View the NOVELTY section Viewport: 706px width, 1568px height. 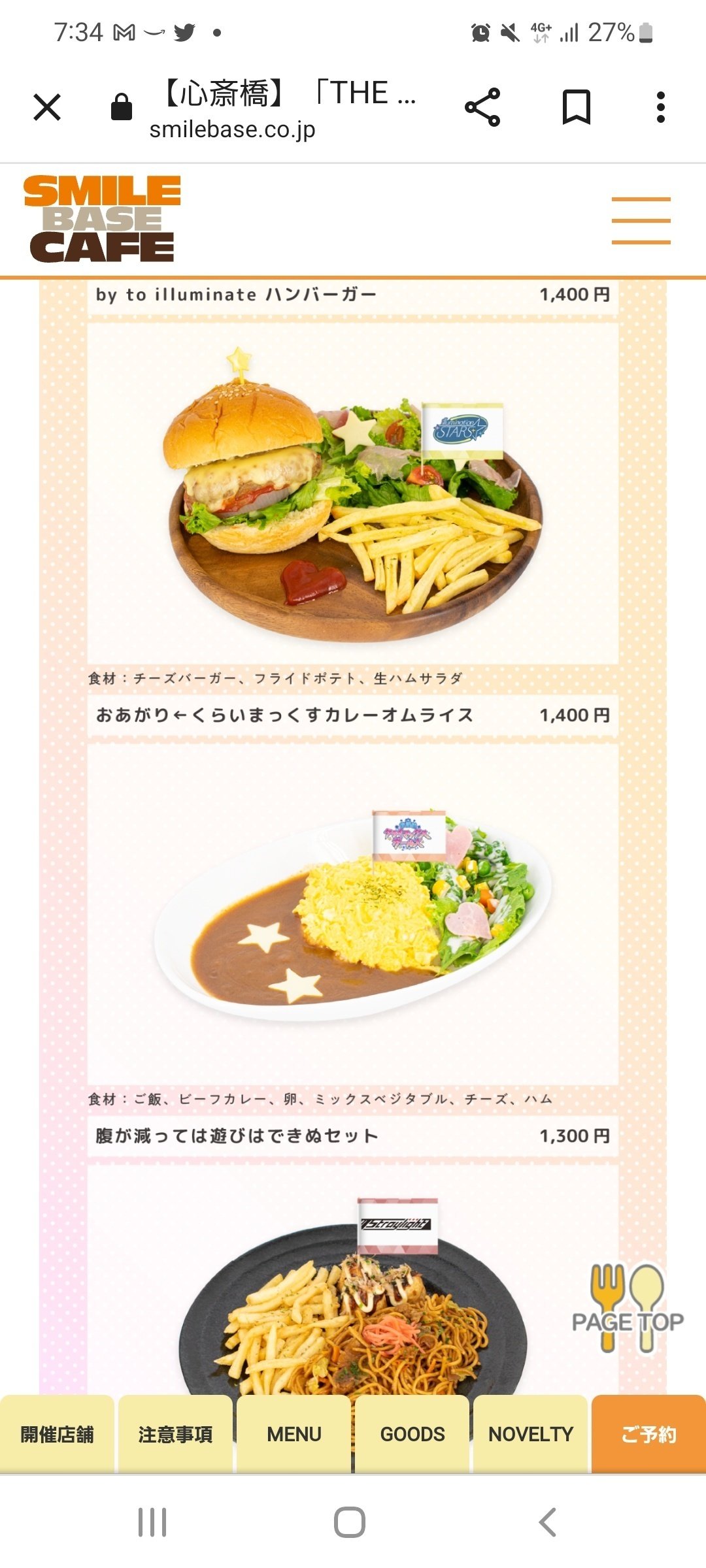(531, 1434)
